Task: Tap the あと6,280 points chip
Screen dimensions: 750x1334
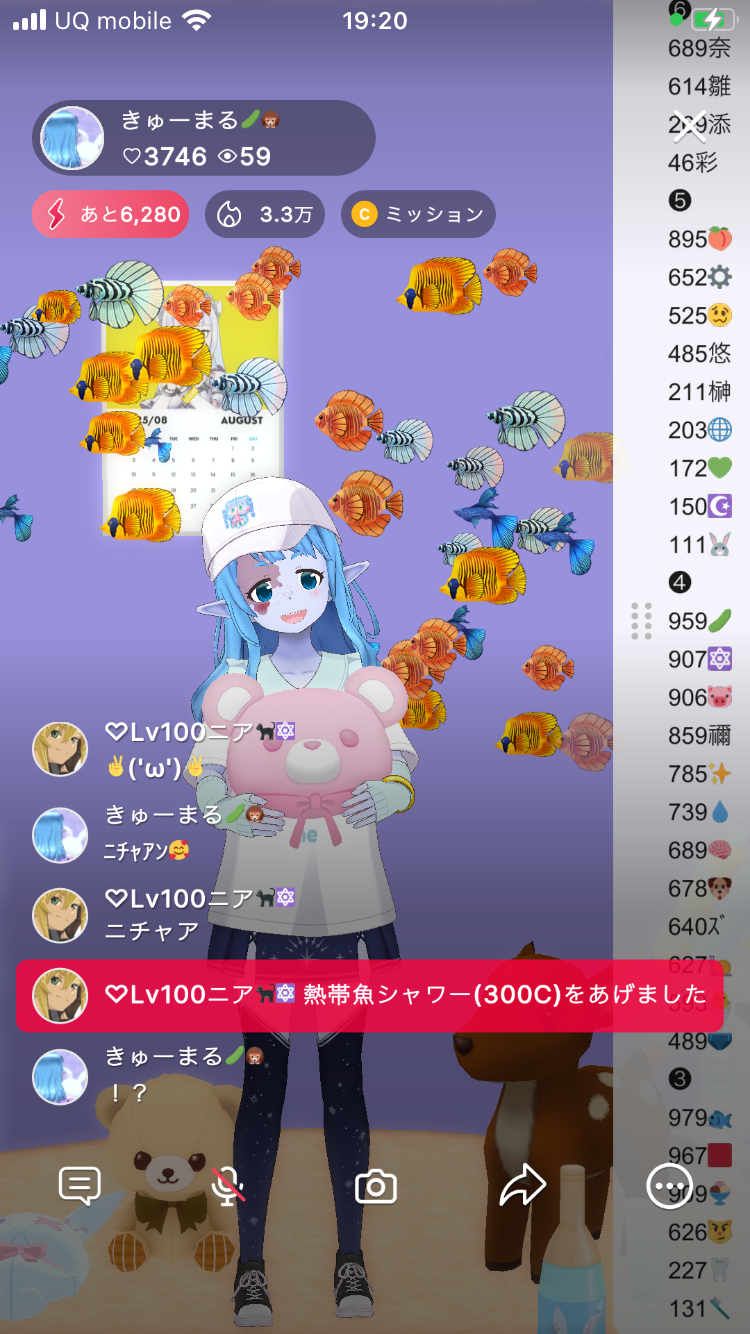Action: pos(111,214)
